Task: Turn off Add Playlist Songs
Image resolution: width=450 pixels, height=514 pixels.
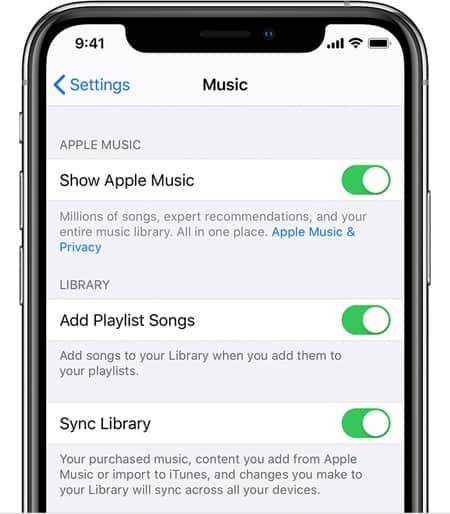Action: [366, 320]
